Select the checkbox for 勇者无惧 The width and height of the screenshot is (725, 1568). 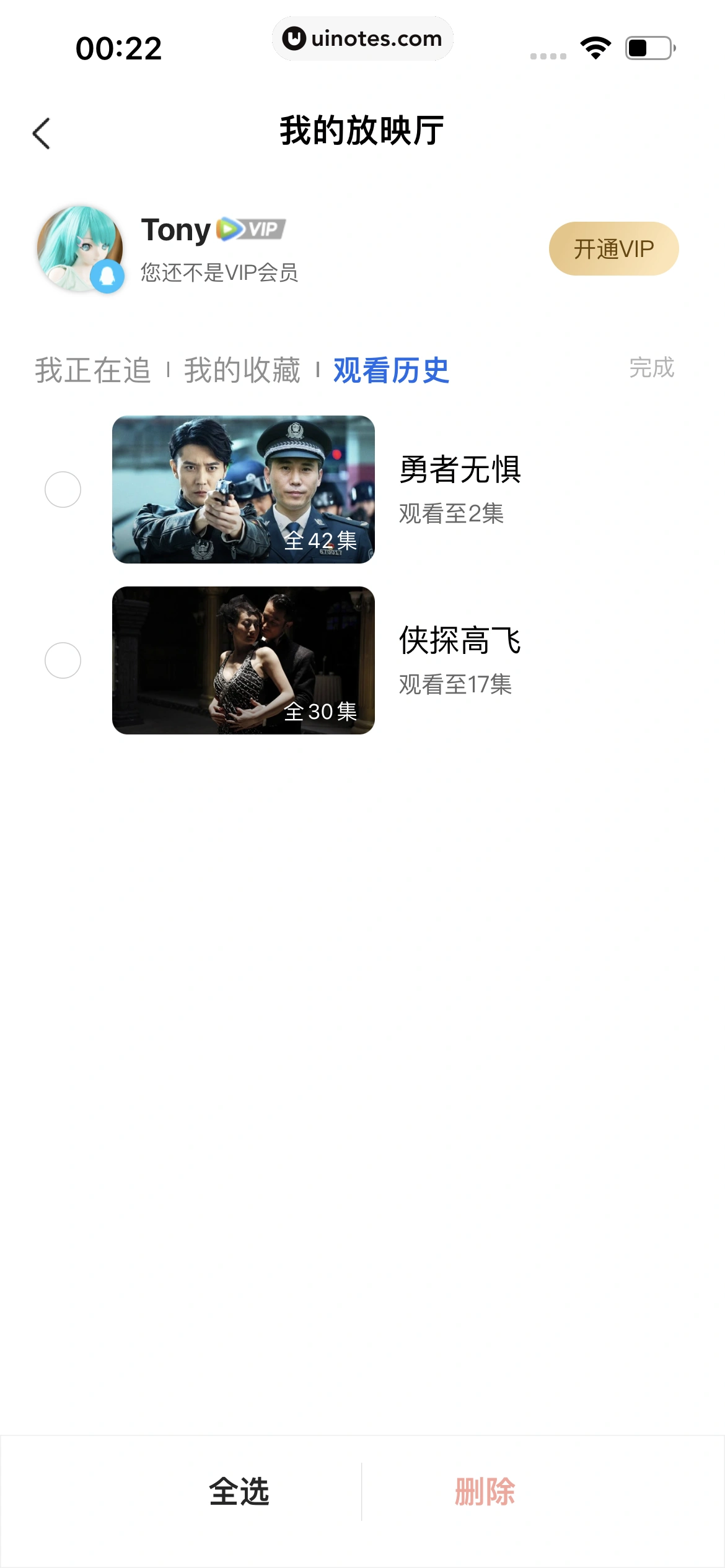tap(63, 490)
